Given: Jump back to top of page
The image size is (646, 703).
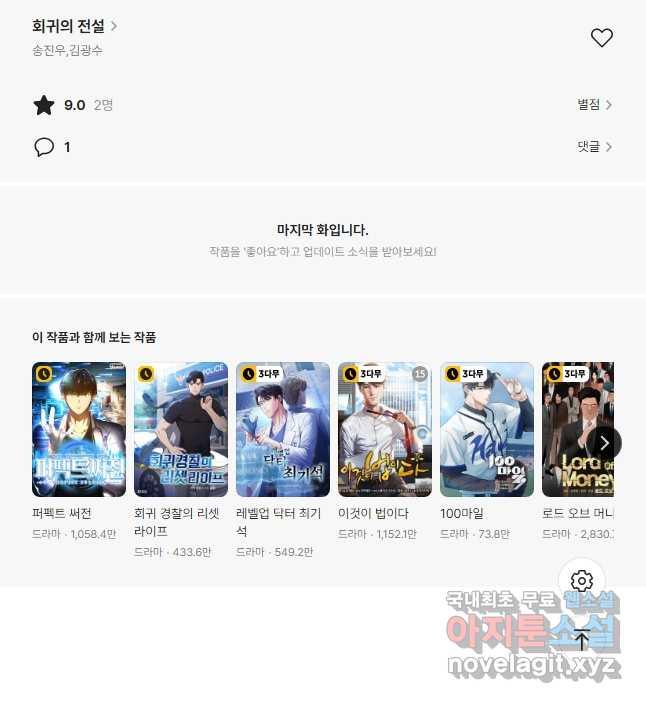Looking at the screenshot, I should coord(582,639).
